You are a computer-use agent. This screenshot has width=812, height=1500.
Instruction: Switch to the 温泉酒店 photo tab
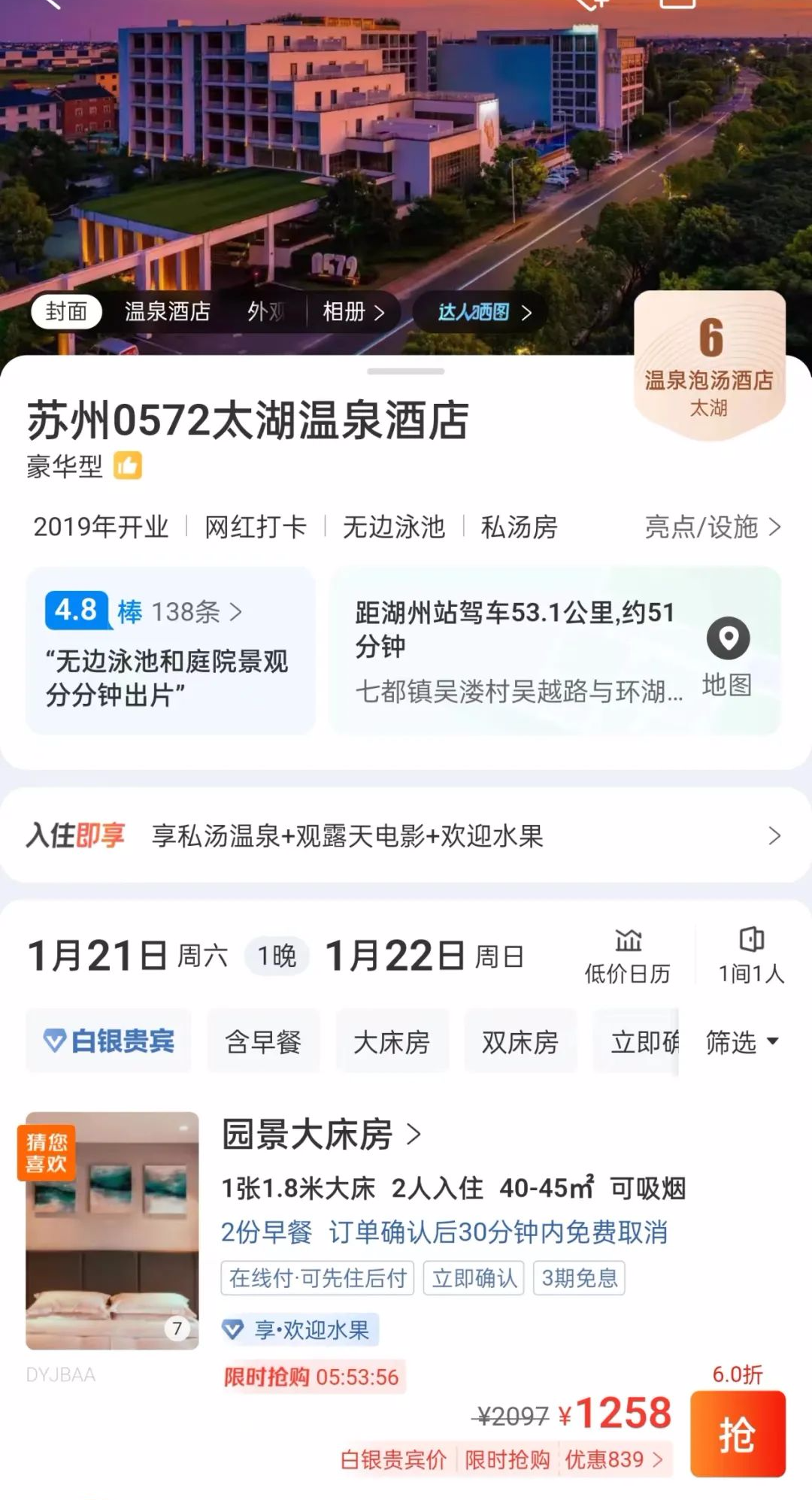tap(167, 311)
